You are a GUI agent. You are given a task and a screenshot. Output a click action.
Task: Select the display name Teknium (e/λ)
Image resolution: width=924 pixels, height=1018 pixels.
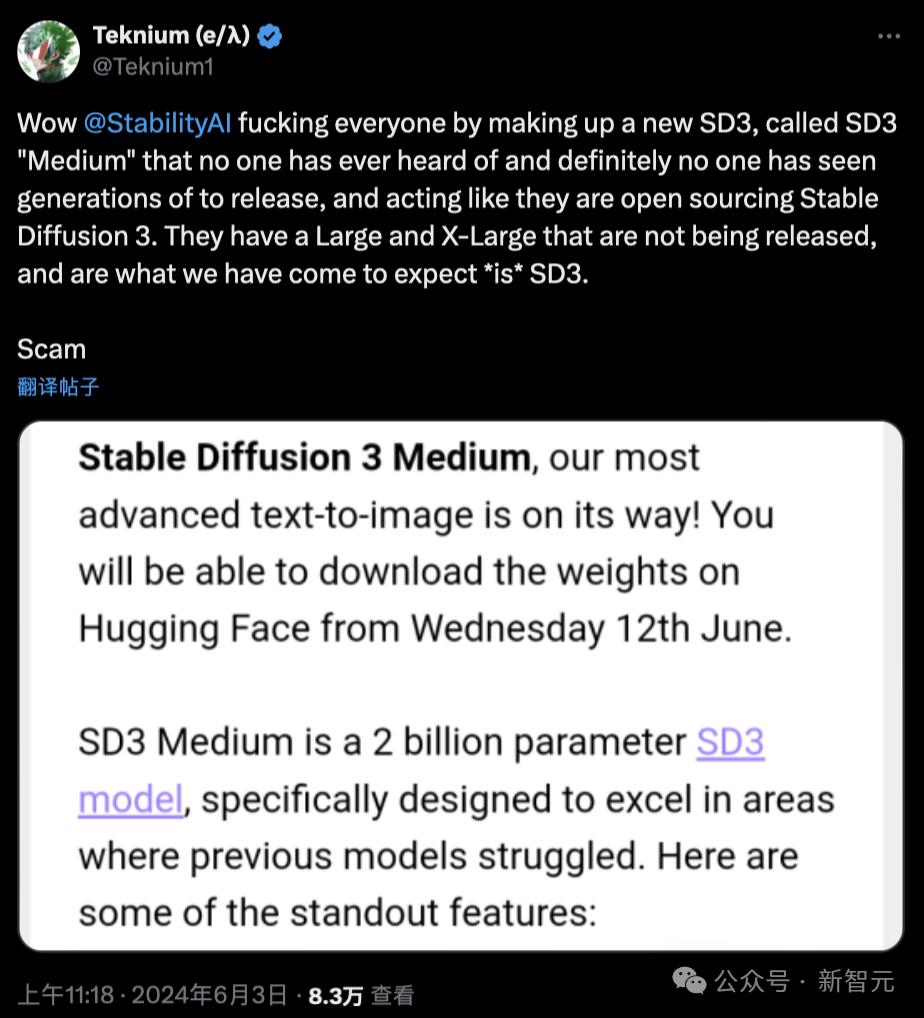[173, 34]
